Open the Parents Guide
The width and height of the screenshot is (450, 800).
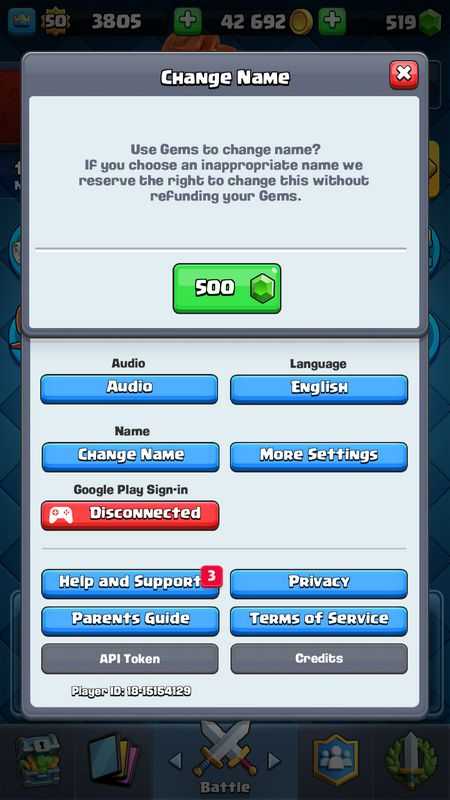[x=130, y=621]
